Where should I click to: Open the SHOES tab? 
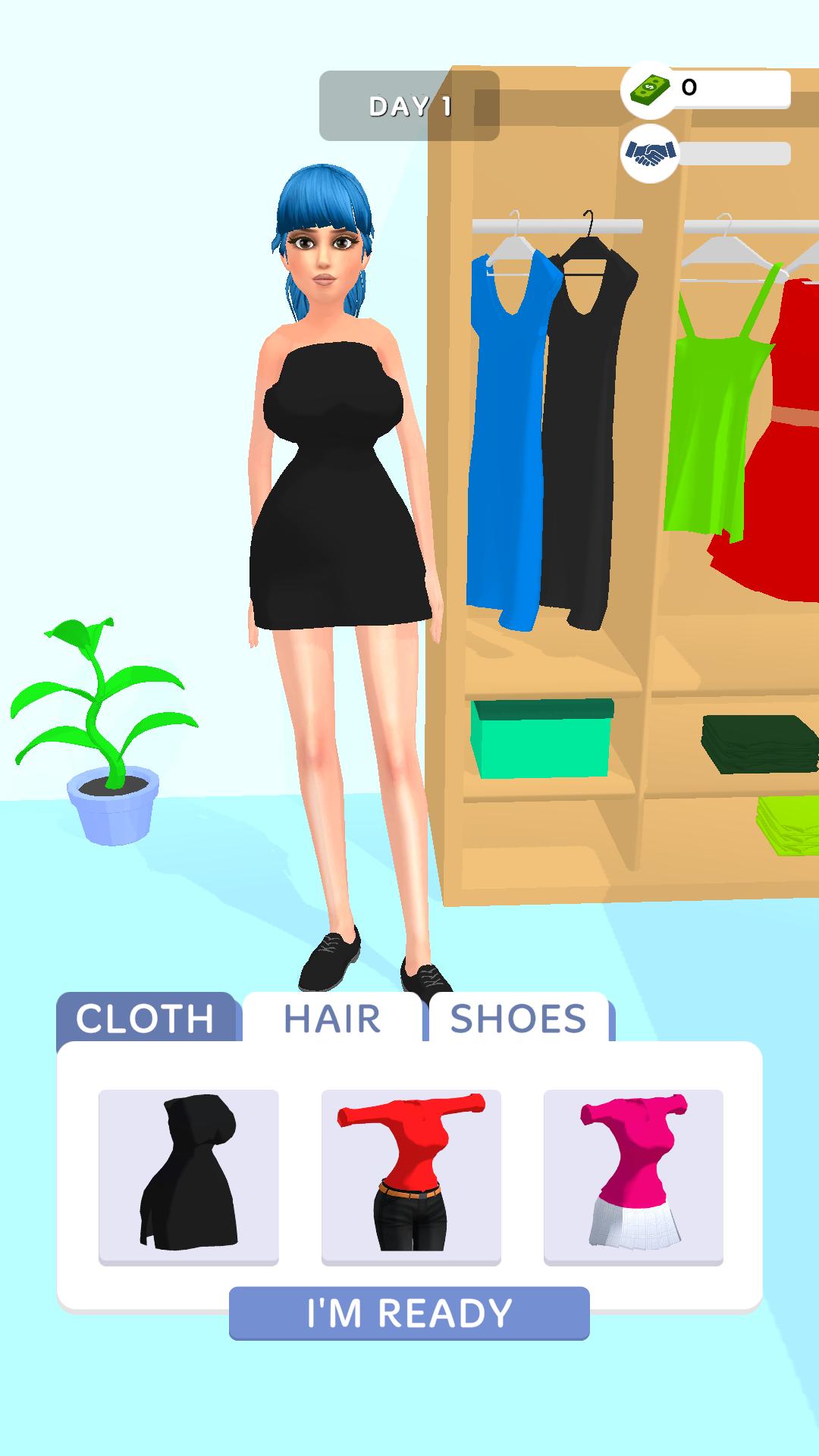519,1018
